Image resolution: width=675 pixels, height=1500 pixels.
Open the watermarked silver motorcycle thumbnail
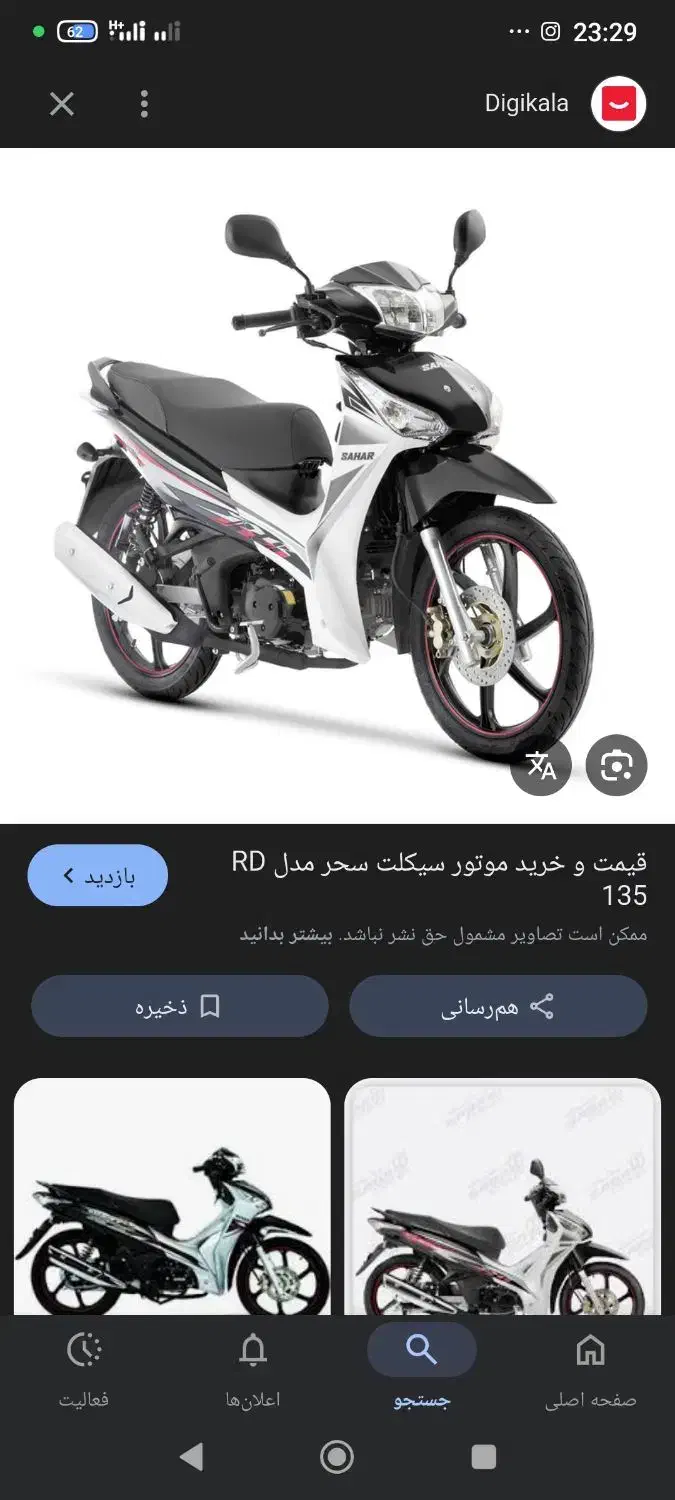coord(502,1196)
